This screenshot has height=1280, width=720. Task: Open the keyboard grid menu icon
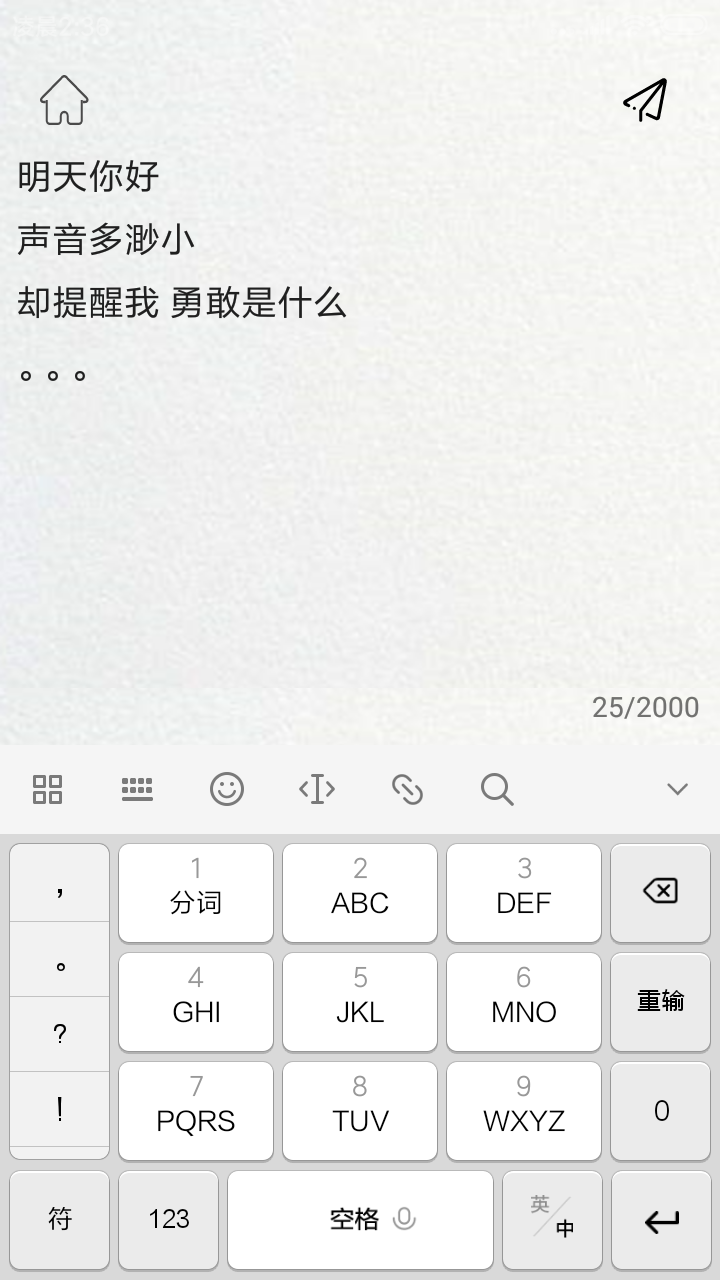point(47,789)
